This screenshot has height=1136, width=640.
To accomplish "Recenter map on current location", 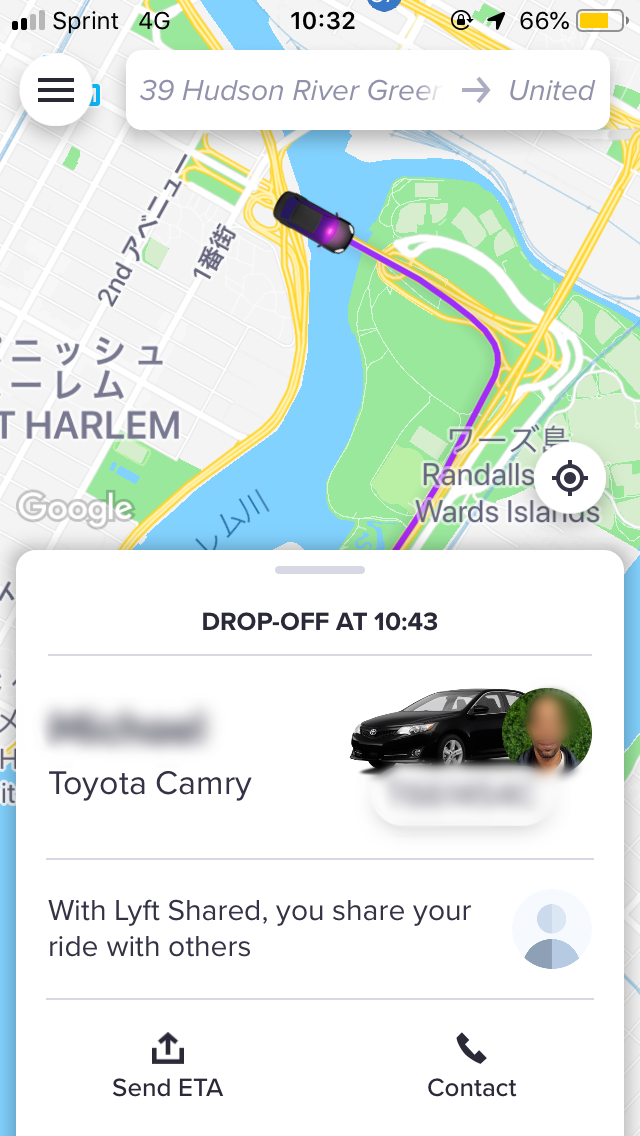I will click(570, 478).
